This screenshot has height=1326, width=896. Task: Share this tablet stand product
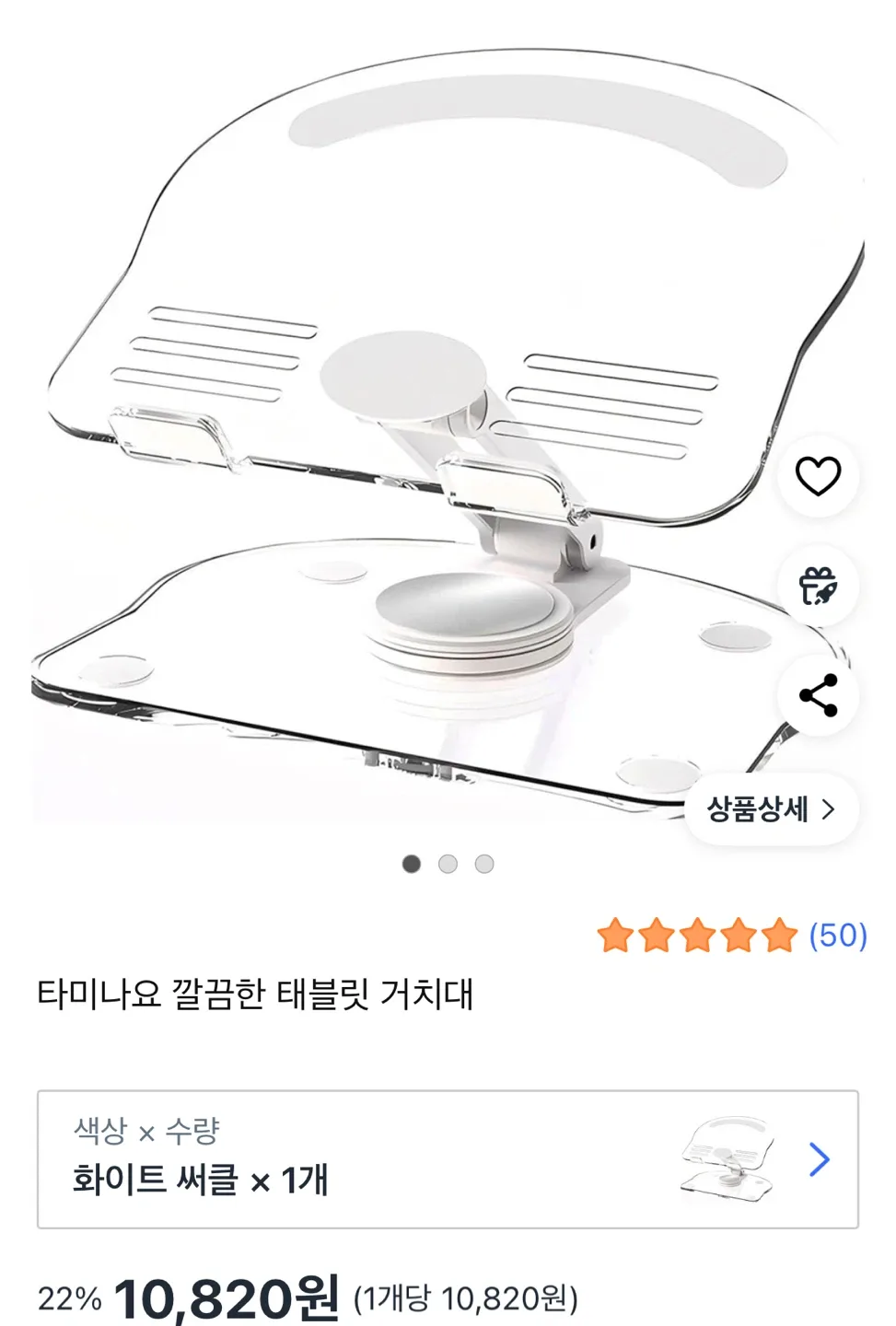(x=818, y=695)
